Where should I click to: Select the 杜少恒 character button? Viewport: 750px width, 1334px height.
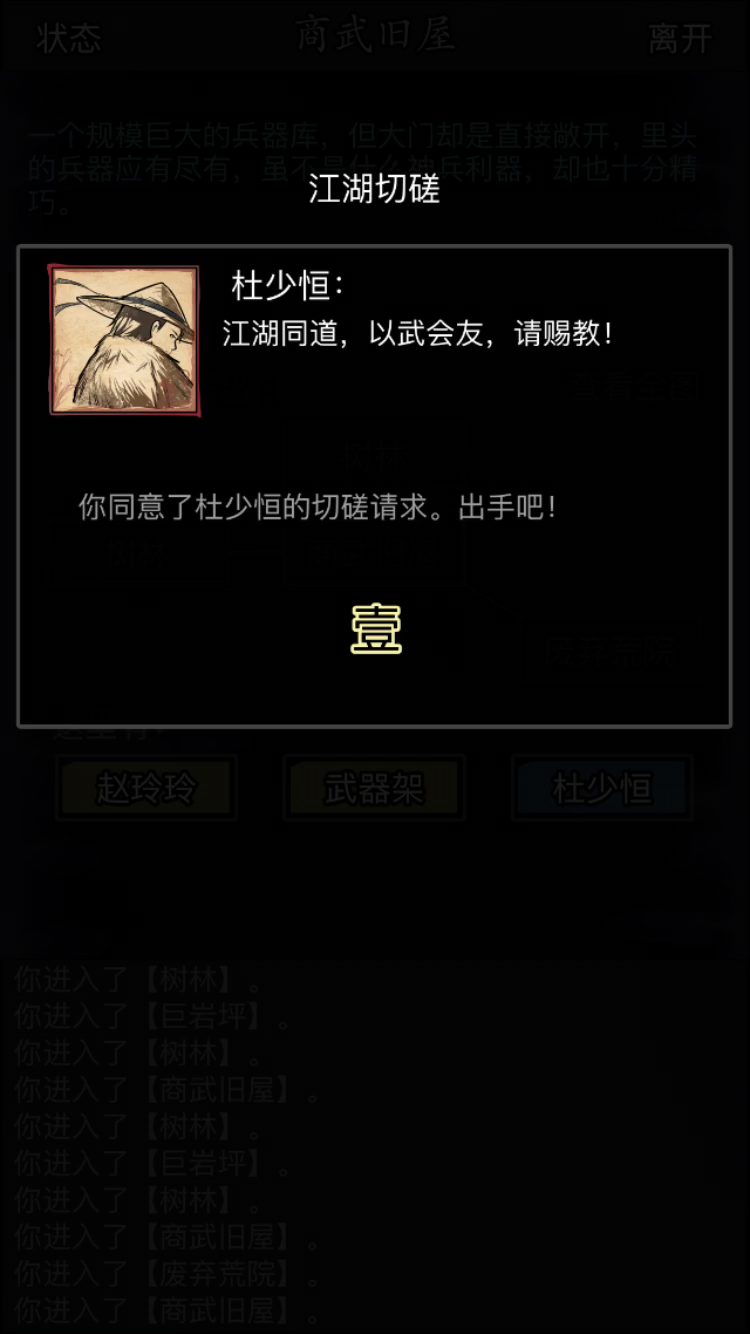602,789
